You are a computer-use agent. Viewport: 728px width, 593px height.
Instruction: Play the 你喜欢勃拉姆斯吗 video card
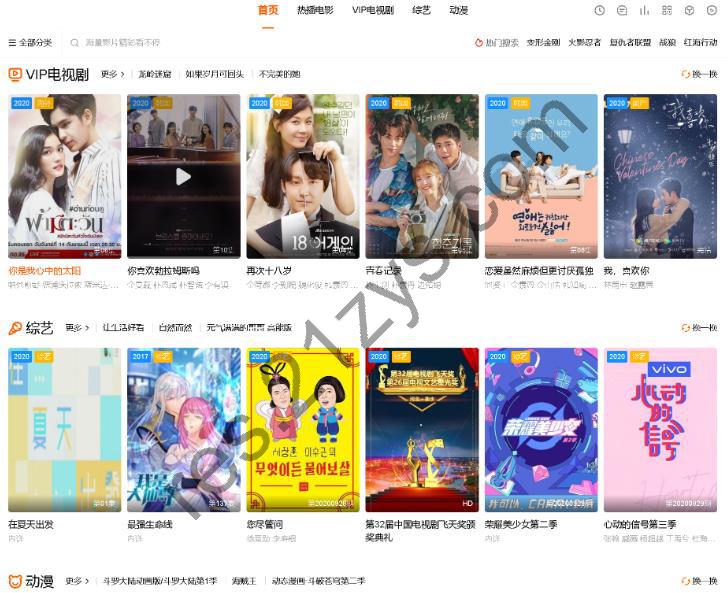(183, 177)
